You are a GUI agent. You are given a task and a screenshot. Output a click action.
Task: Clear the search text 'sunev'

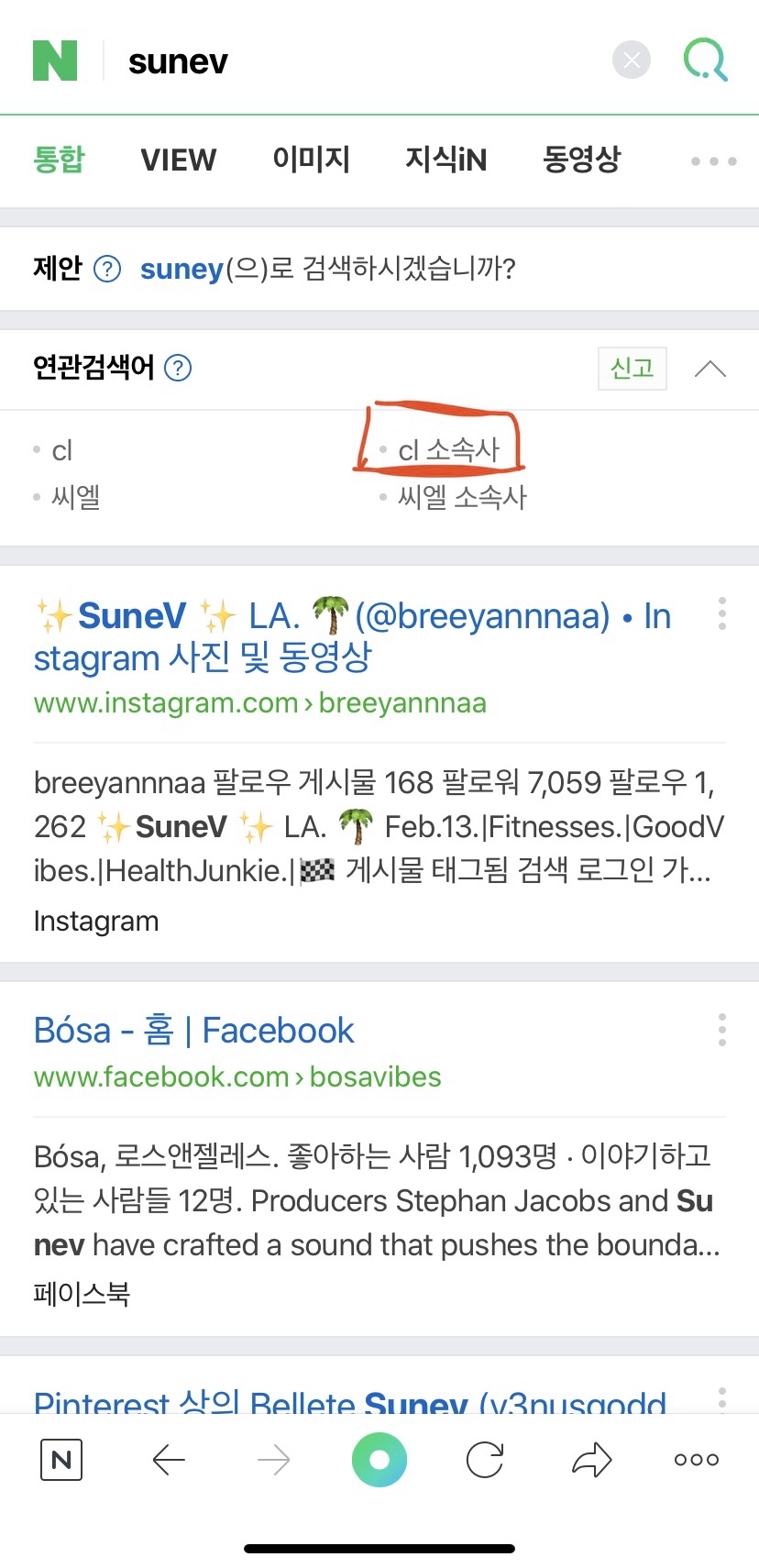(x=632, y=61)
